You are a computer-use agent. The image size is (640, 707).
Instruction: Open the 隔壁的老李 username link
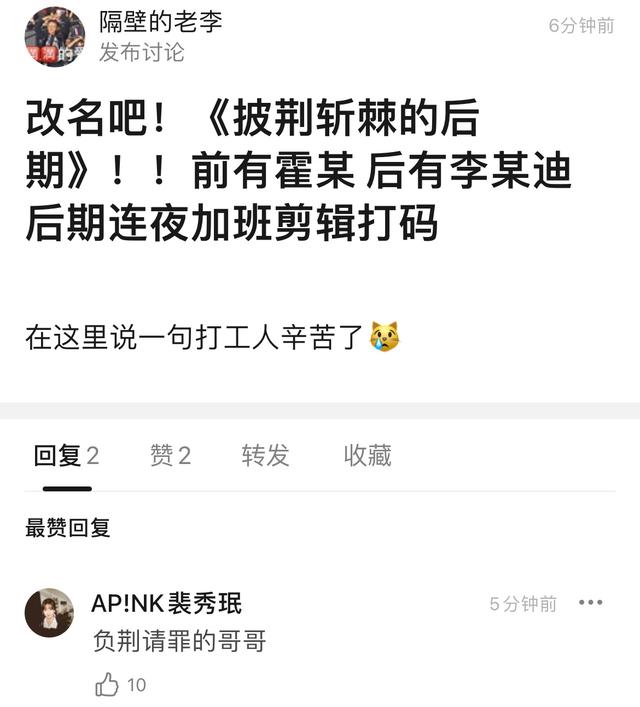tap(160, 22)
